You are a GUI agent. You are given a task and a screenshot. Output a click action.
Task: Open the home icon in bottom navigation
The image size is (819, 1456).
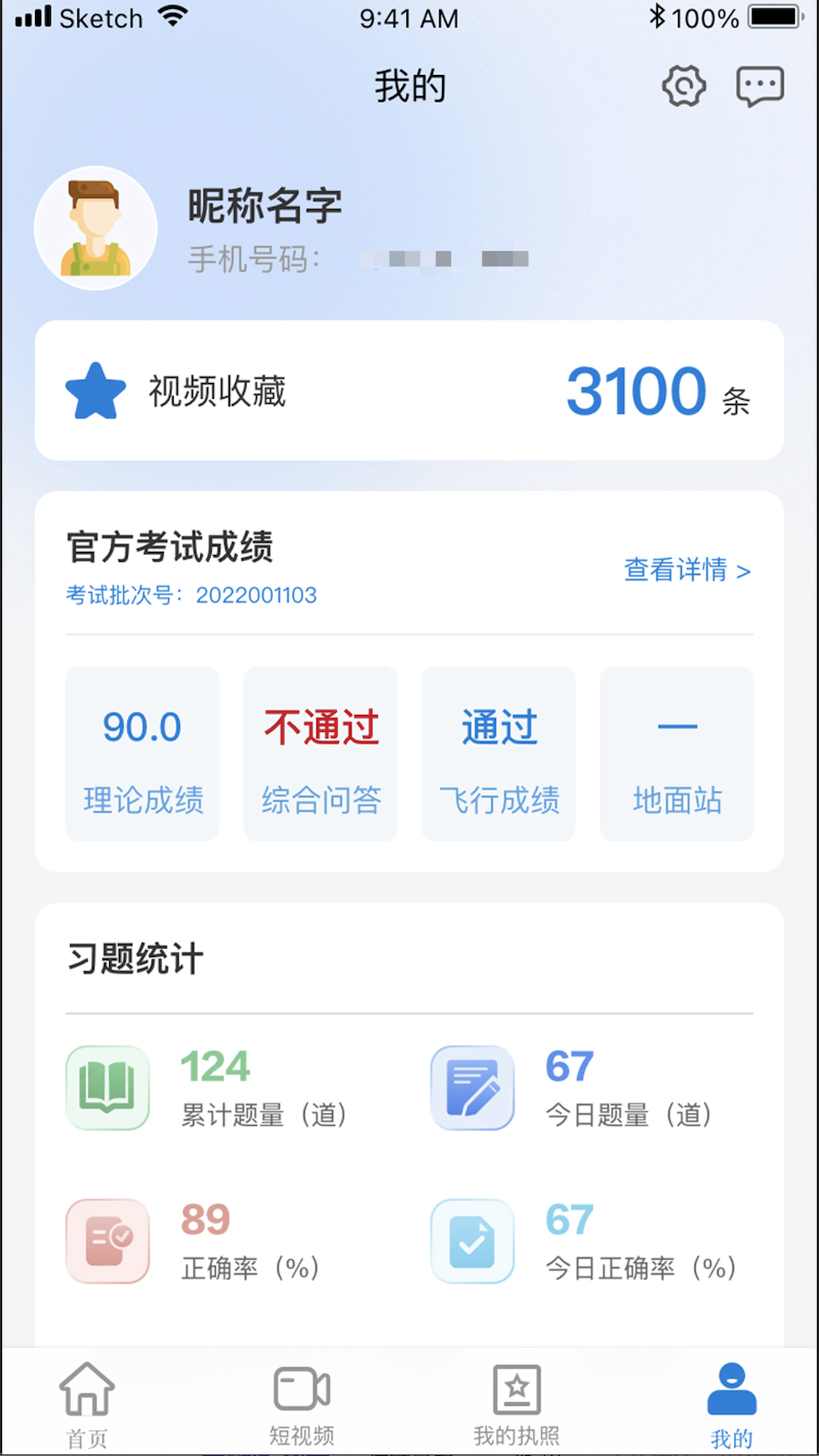[86, 1392]
